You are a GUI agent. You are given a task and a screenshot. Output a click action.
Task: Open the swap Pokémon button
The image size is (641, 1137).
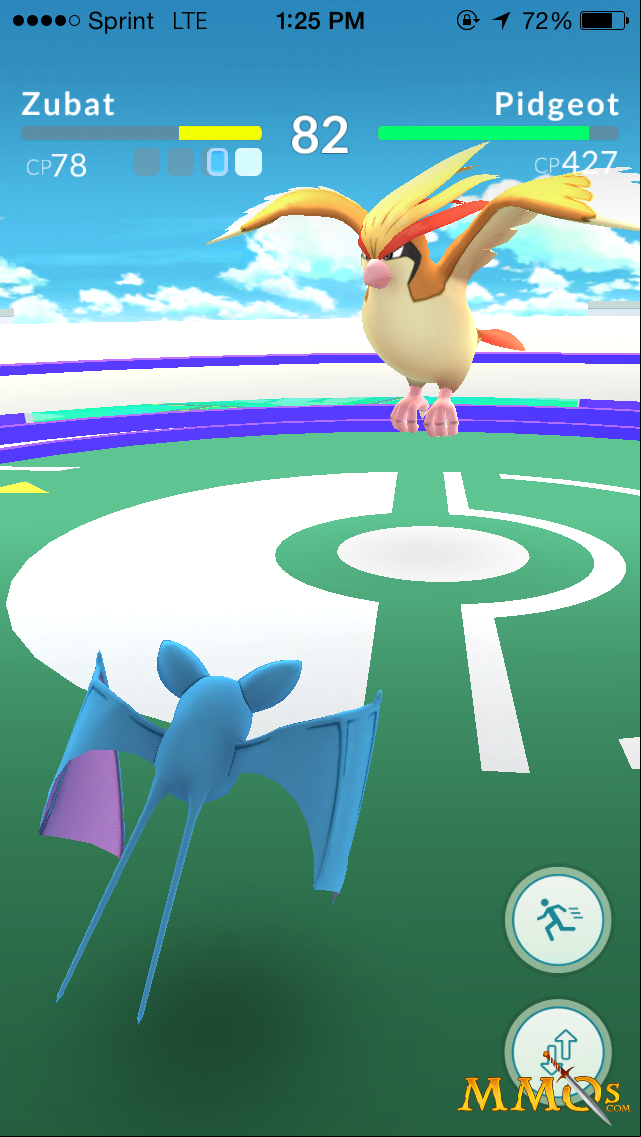click(558, 1052)
